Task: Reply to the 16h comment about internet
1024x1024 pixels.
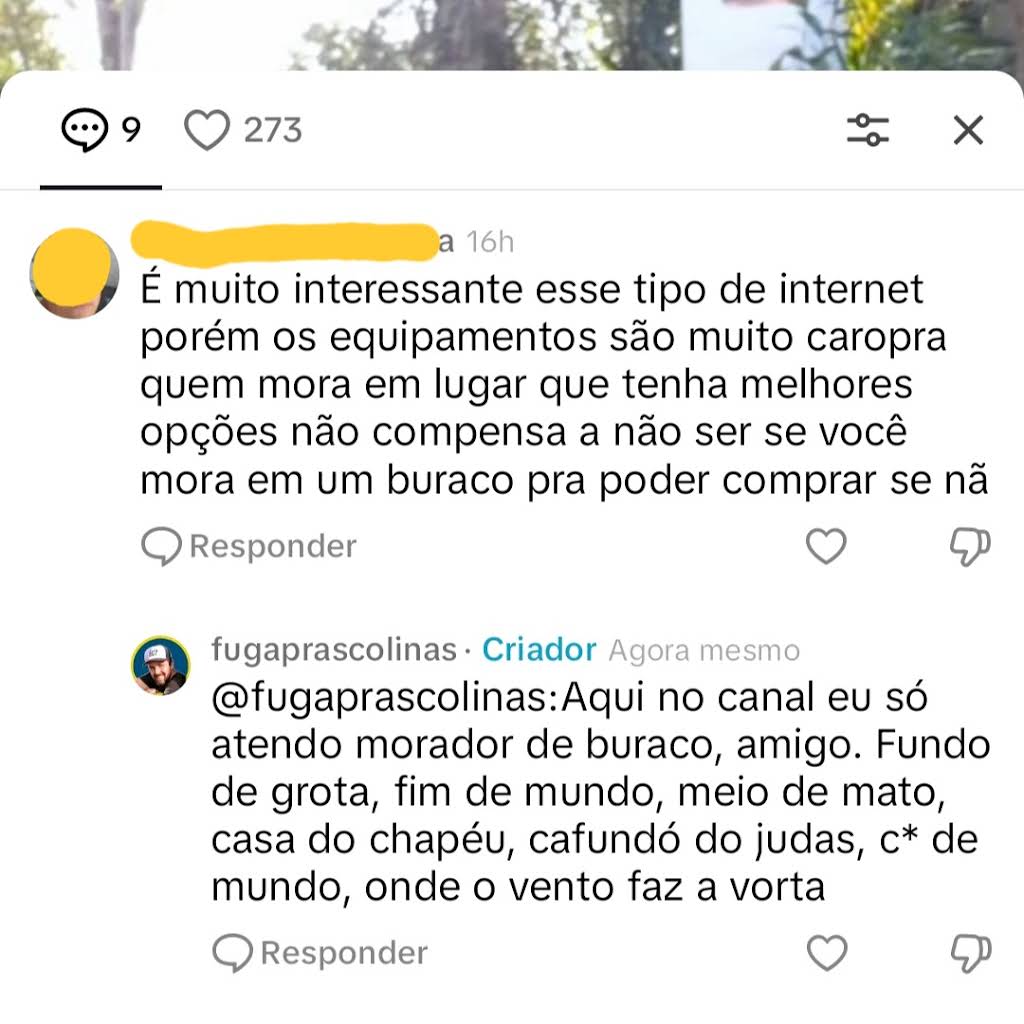Action: click(x=250, y=547)
